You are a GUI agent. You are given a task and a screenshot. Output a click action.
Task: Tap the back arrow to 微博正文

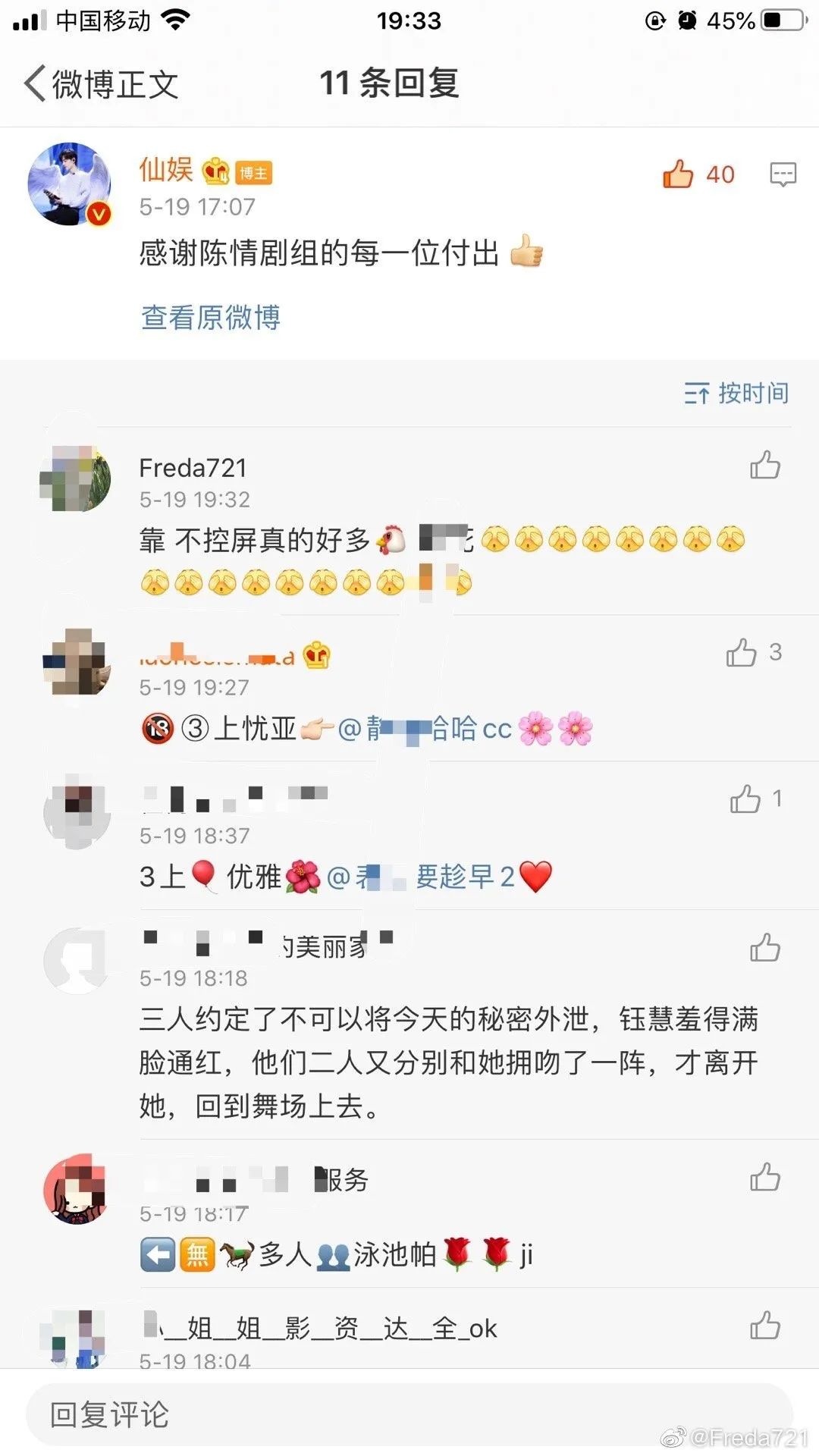34,83
